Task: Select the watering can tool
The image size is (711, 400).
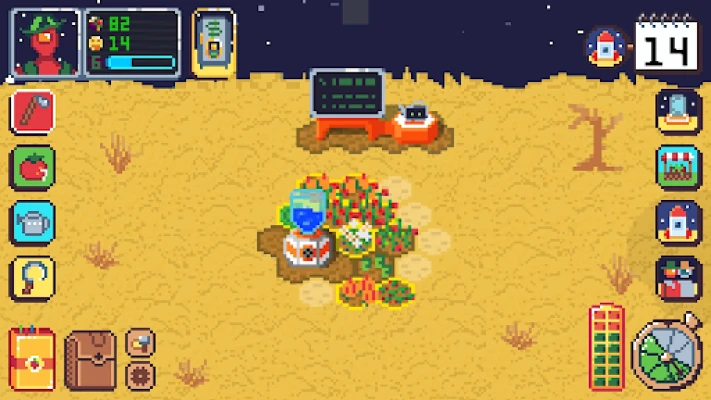Action: click(x=33, y=223)
